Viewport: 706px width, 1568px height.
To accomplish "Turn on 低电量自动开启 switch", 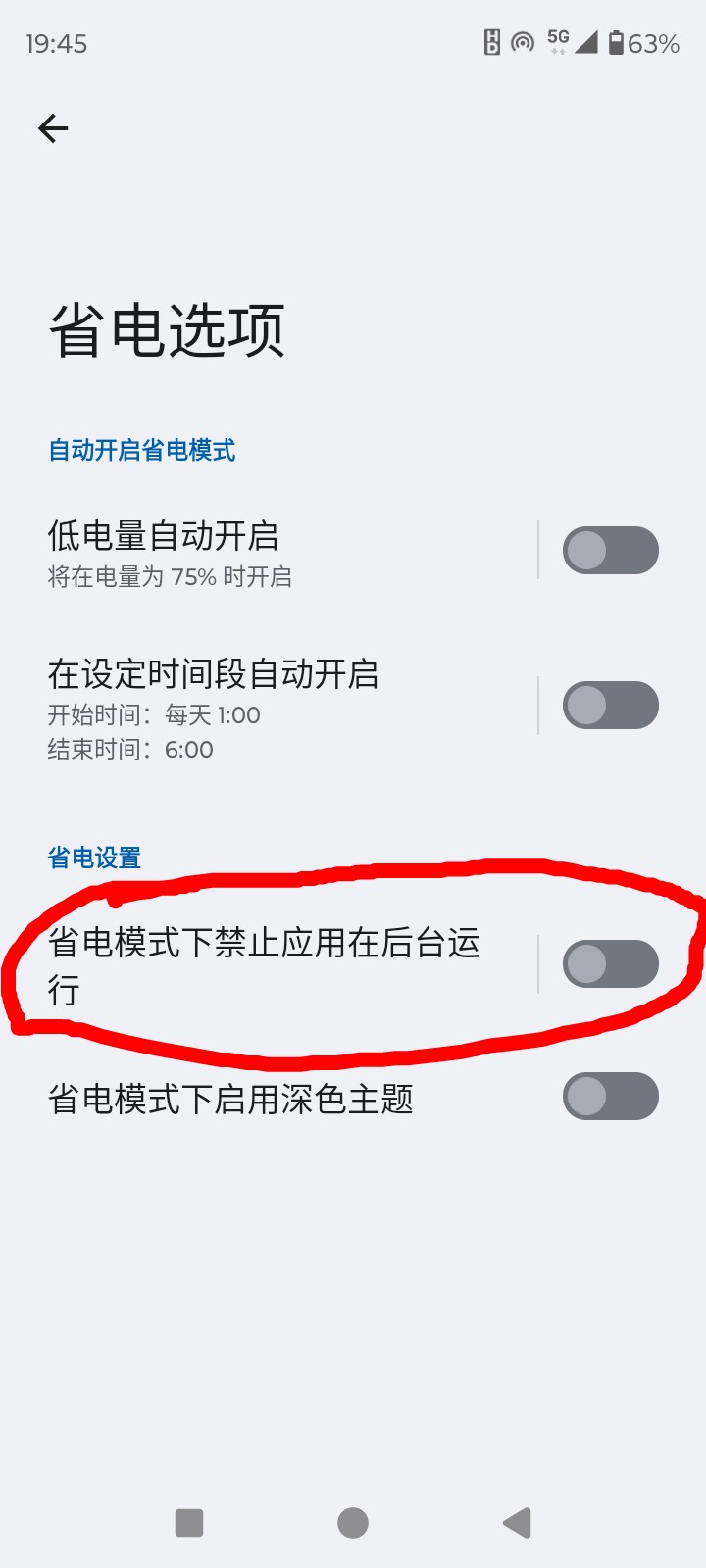I will 610,551.
